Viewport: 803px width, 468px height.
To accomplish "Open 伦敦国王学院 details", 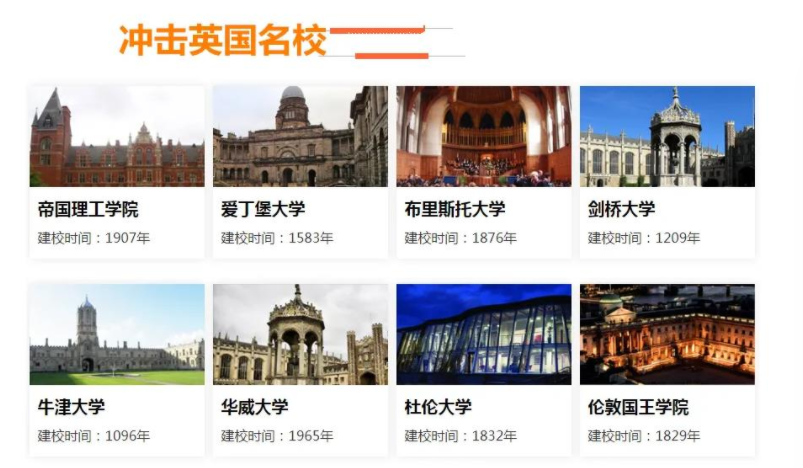I will click(667, 368).
